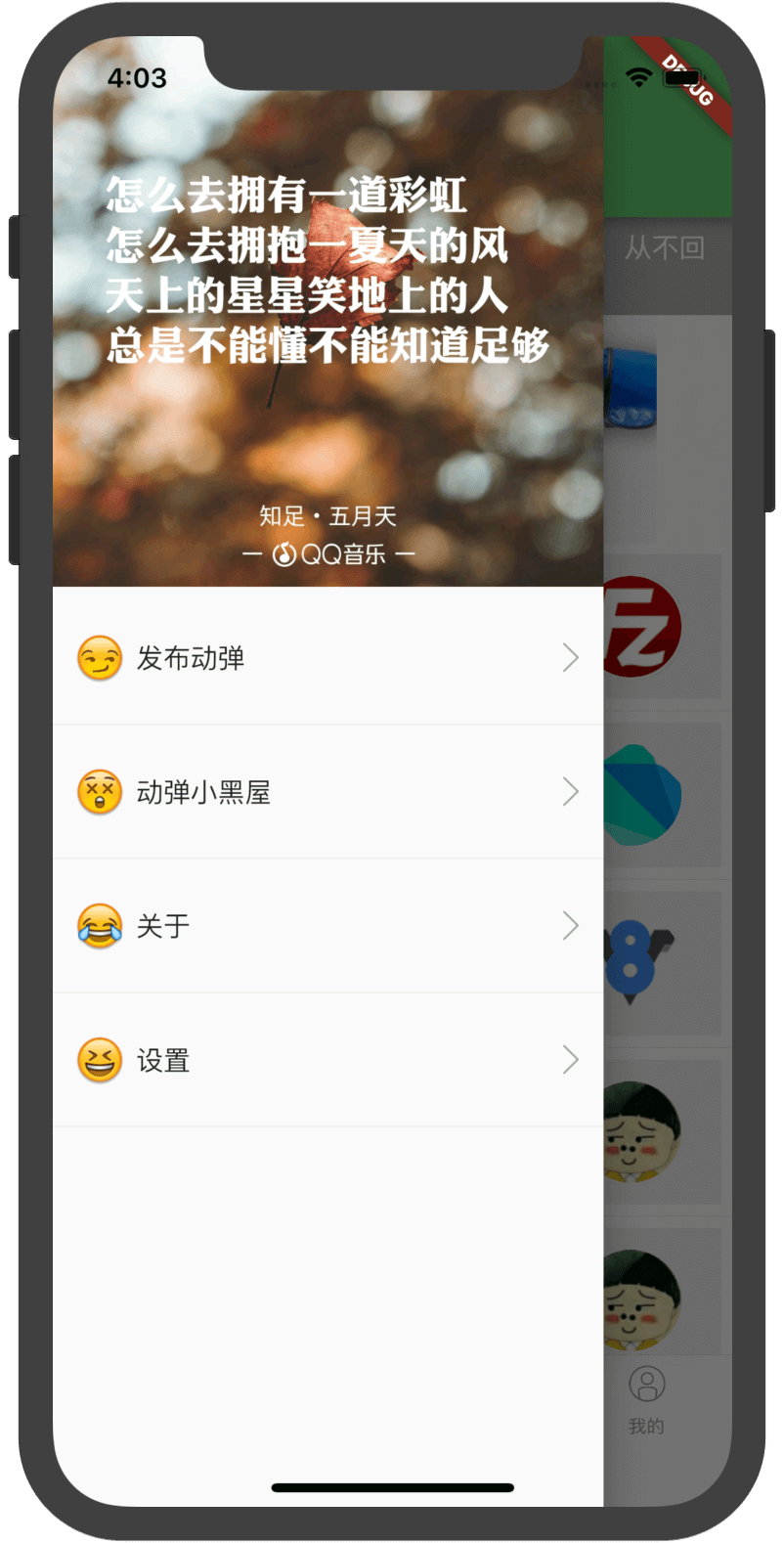
Task: Open 发布动弹 to publish a tweet
Action: 327,658
